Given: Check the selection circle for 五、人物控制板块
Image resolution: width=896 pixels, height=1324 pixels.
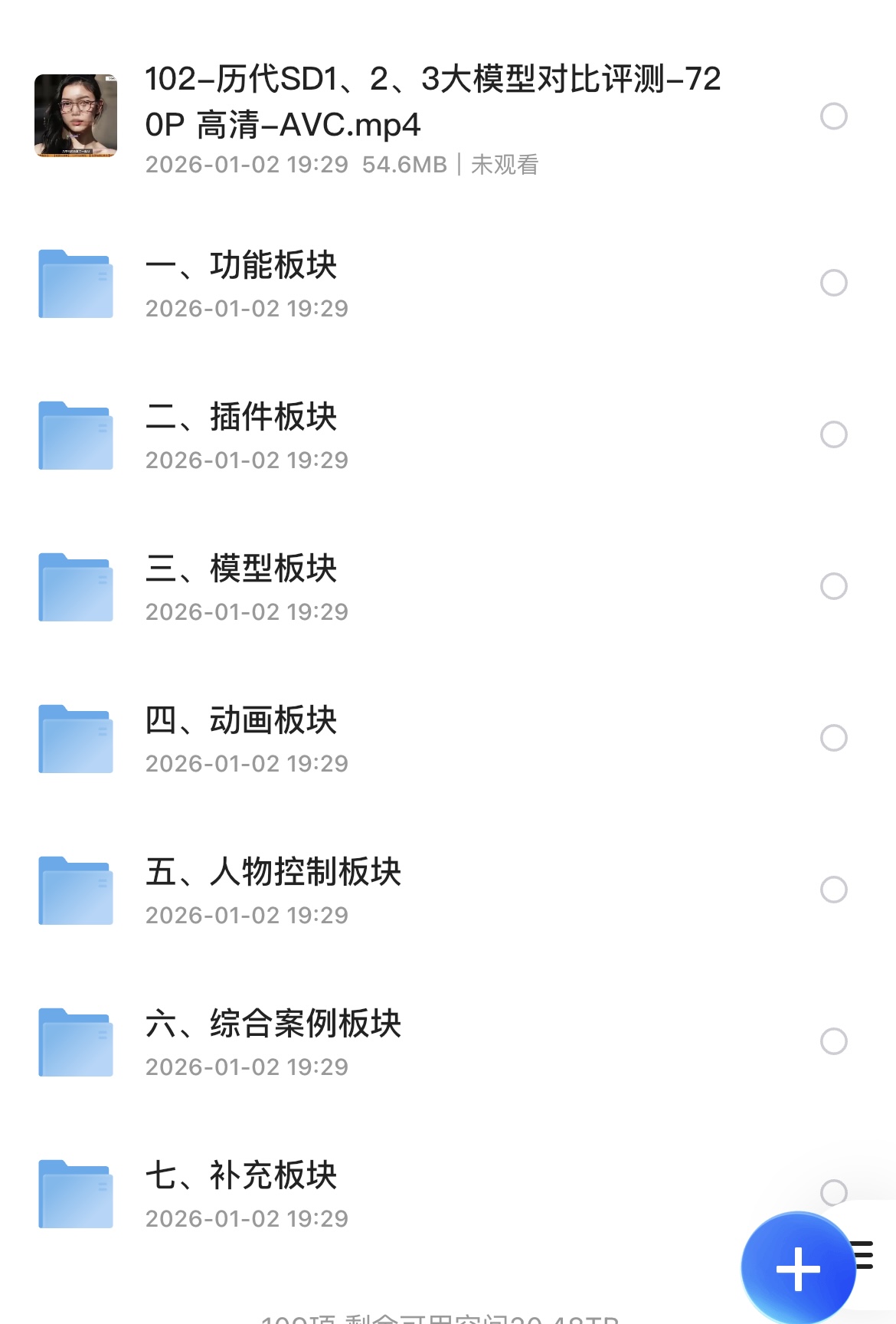Looking at the screenshot, I should (x=833, y=890).
